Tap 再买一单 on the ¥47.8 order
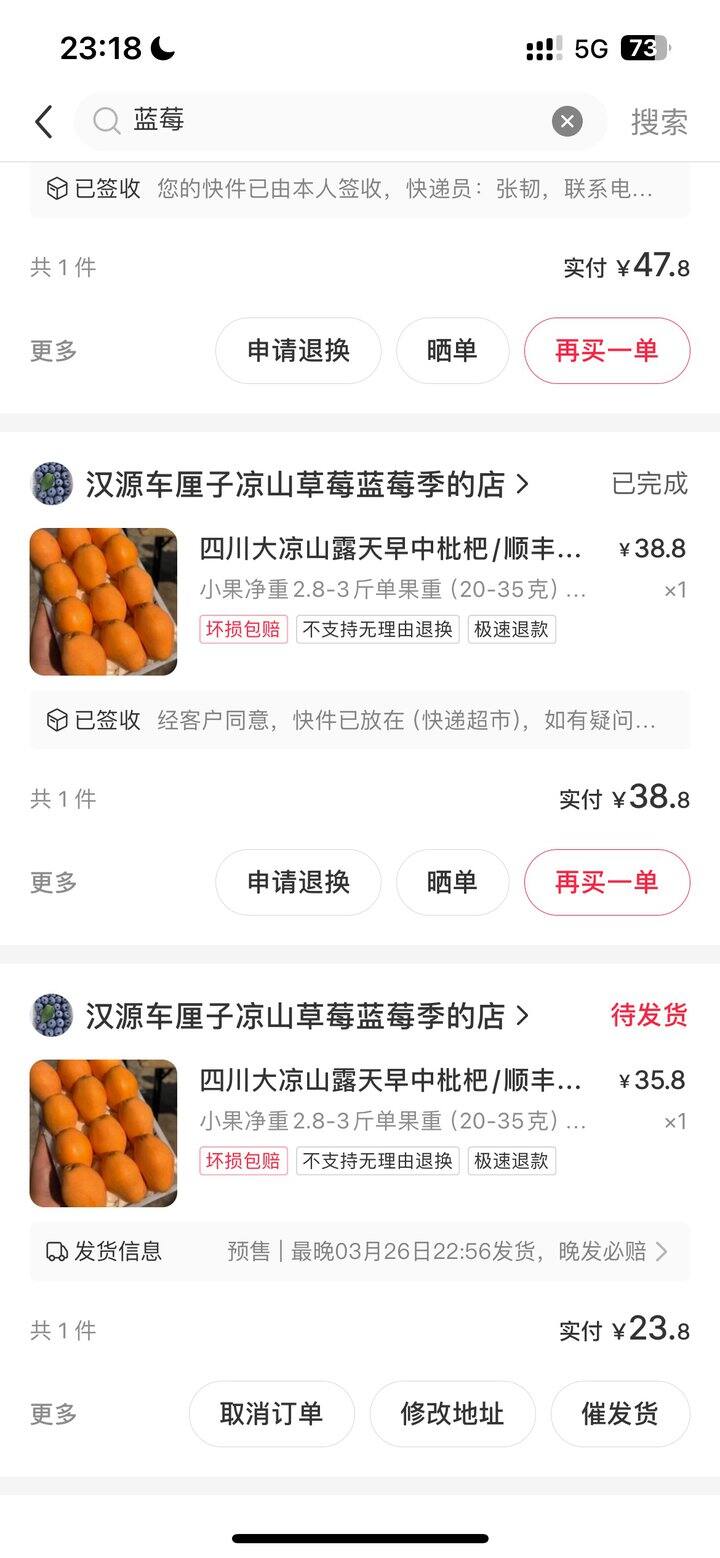The image size is (720, 1558). (607, 351)
